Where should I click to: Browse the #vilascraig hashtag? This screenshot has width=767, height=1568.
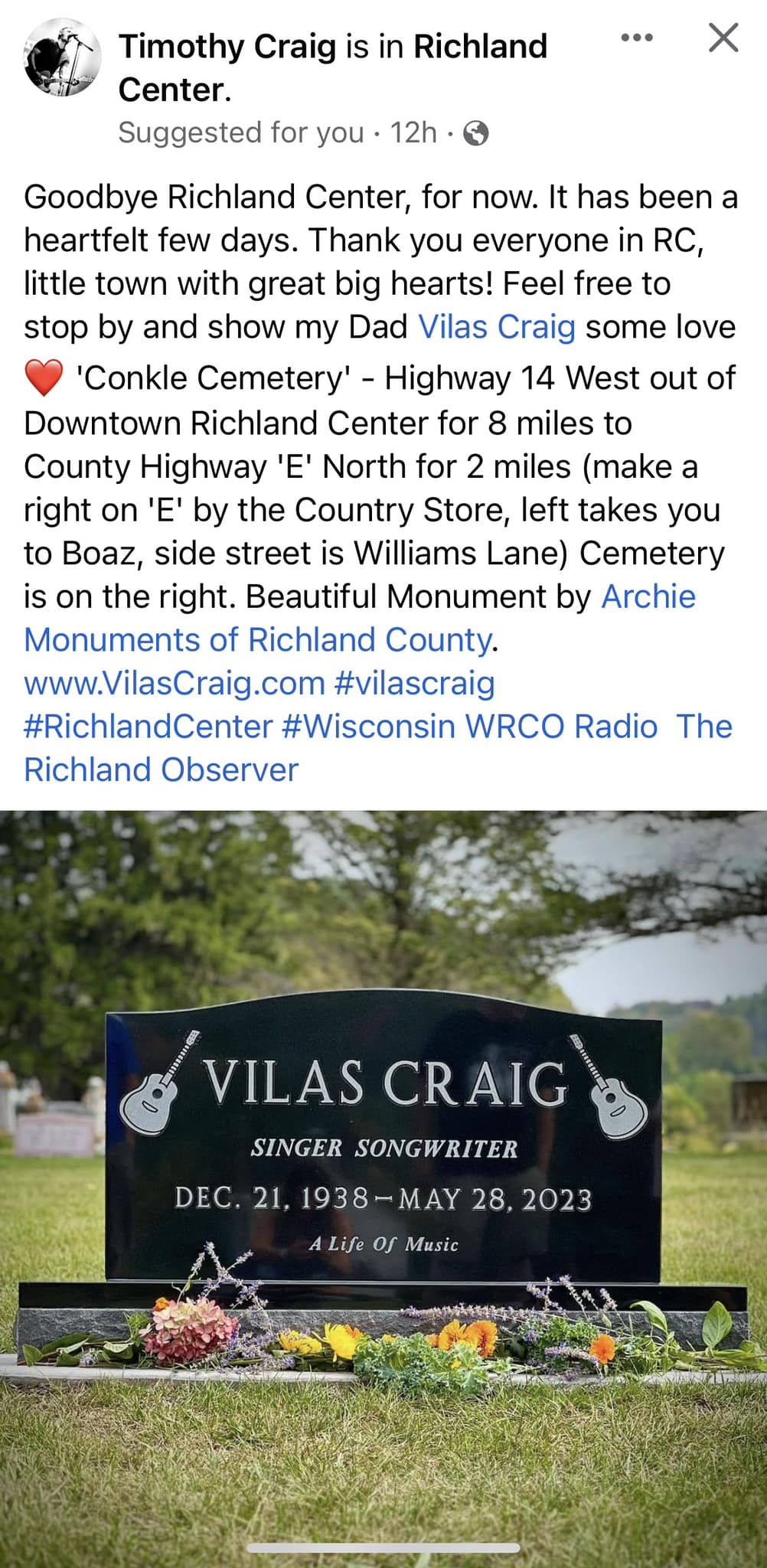pyautogui.click(x=414, y=683)
